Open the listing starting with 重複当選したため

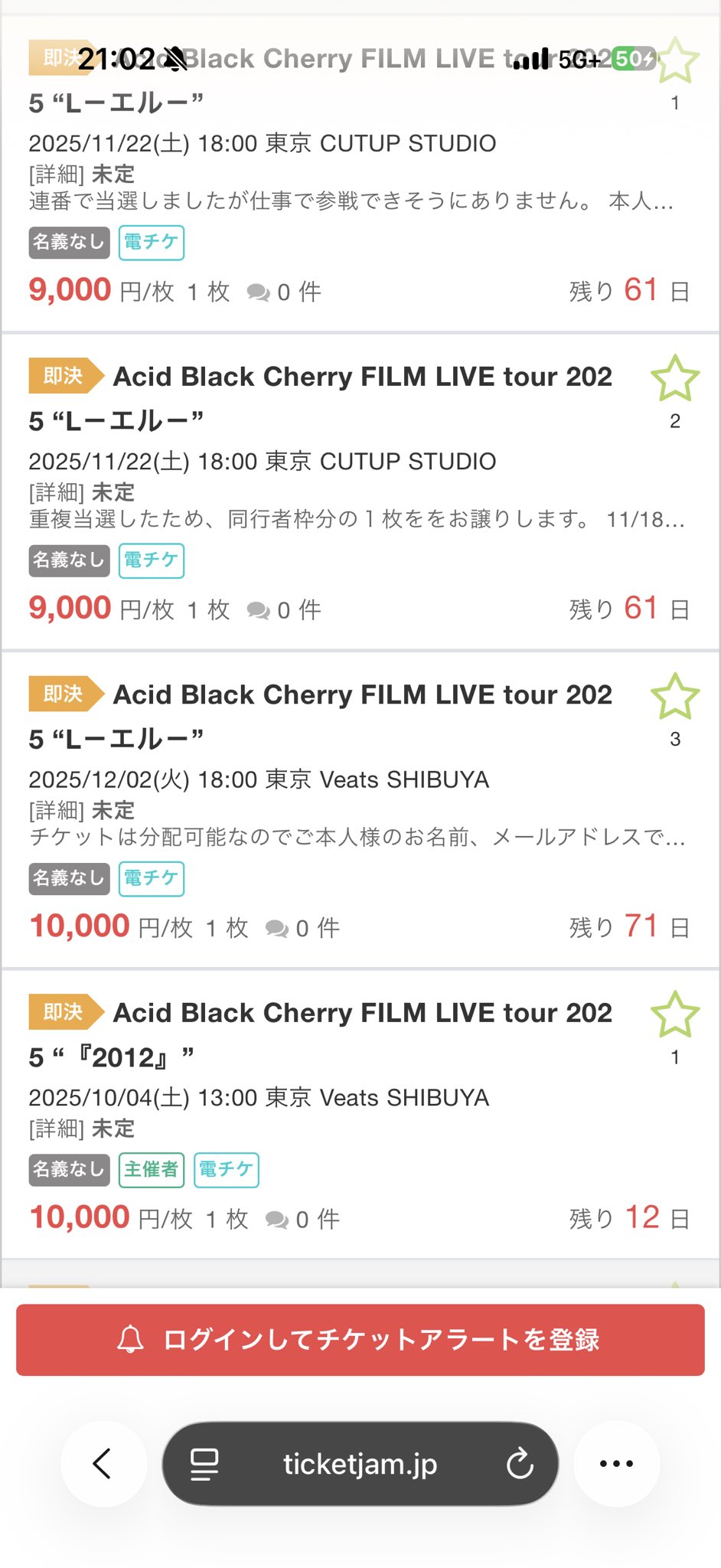point(356,519)
